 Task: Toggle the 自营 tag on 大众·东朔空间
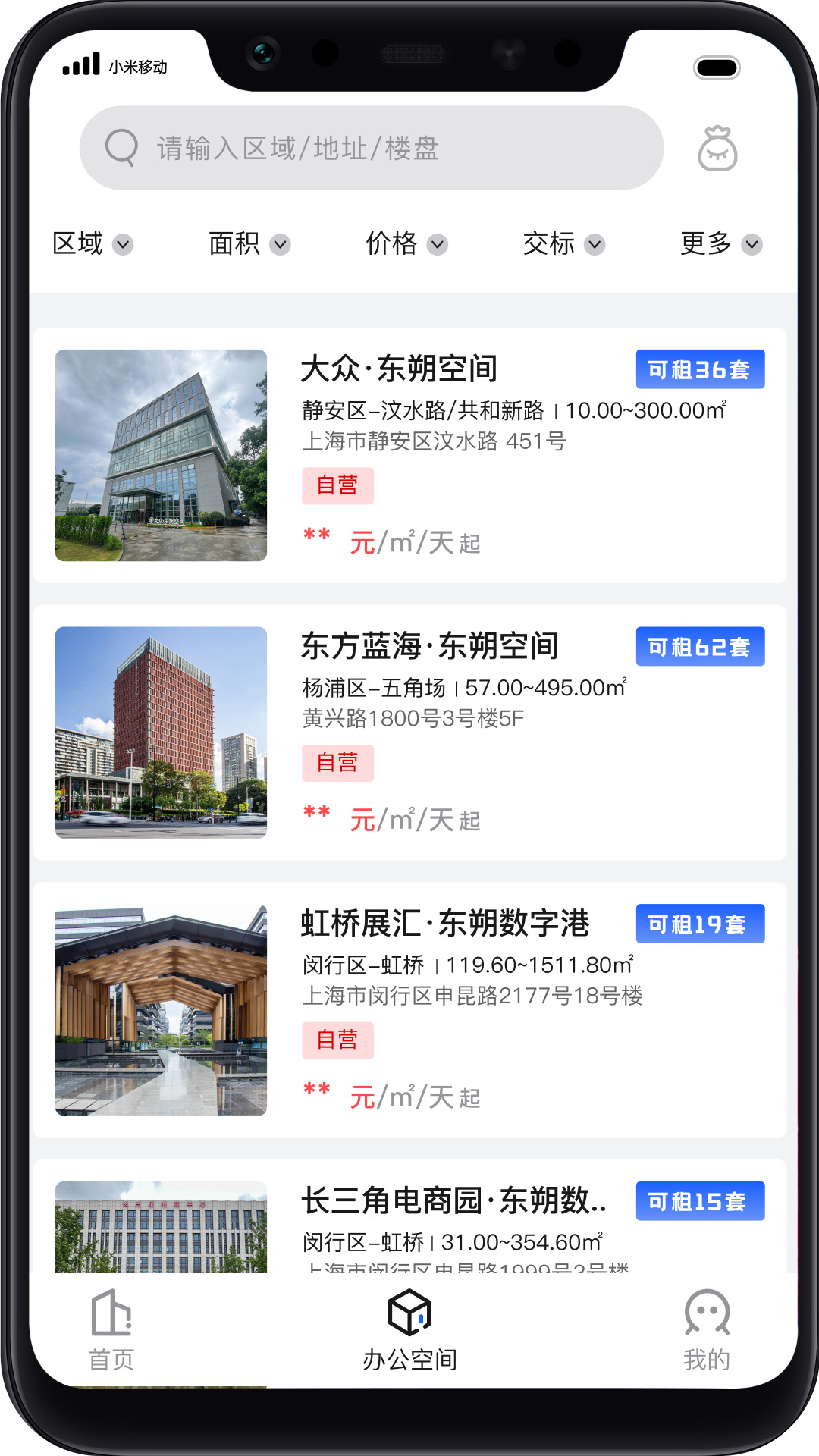pos(337,485)
